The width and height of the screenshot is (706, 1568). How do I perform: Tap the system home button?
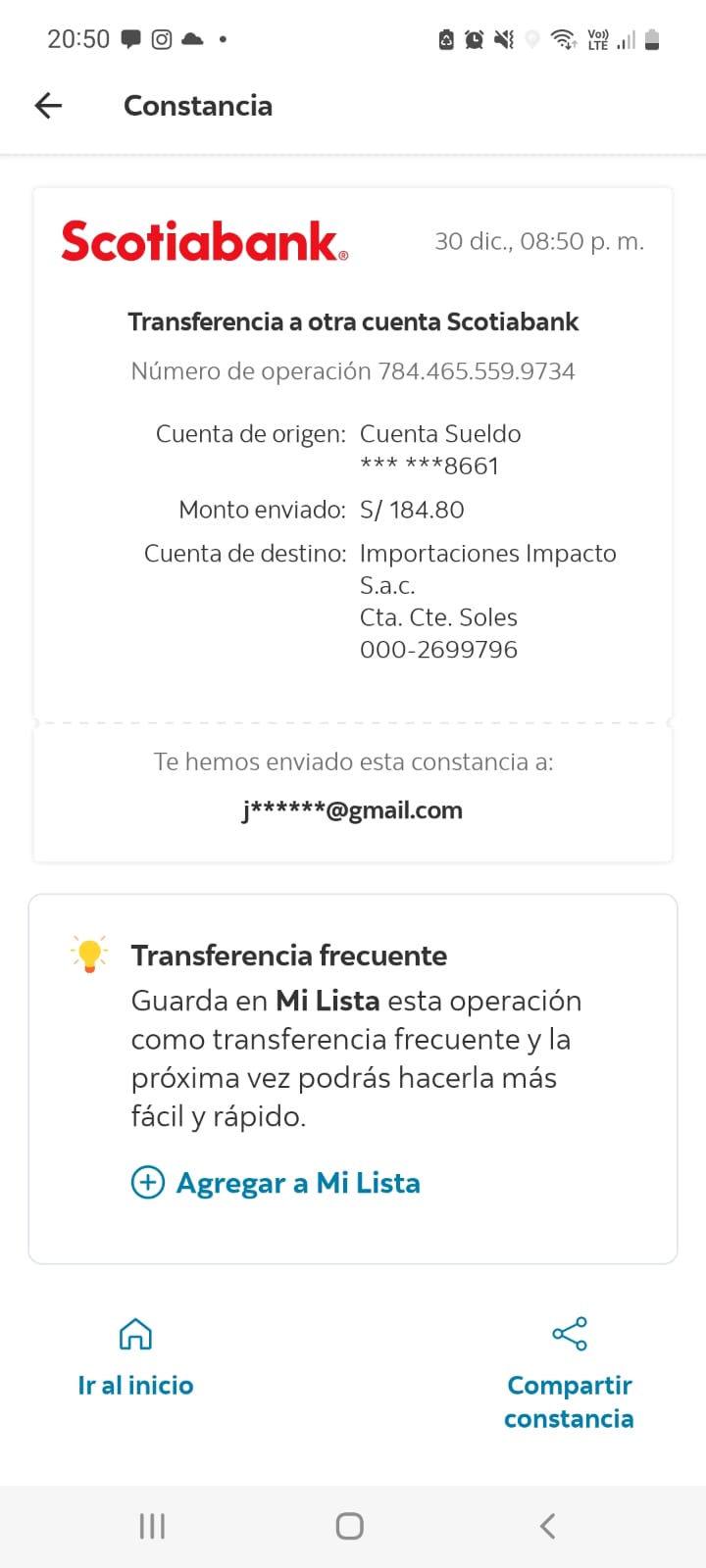[350, 1526]
